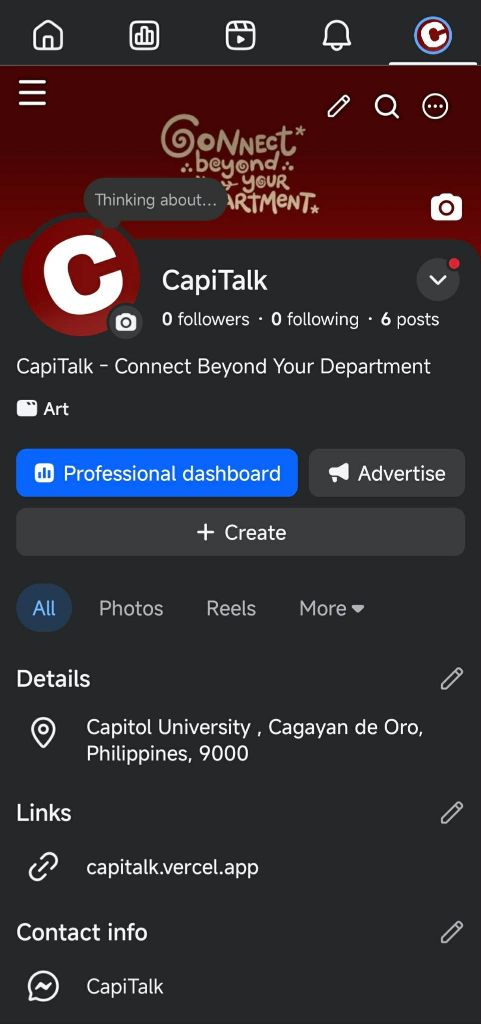Screen dimensions: 481x1024
Task: Tap the Create button
Action: (241, 532)
